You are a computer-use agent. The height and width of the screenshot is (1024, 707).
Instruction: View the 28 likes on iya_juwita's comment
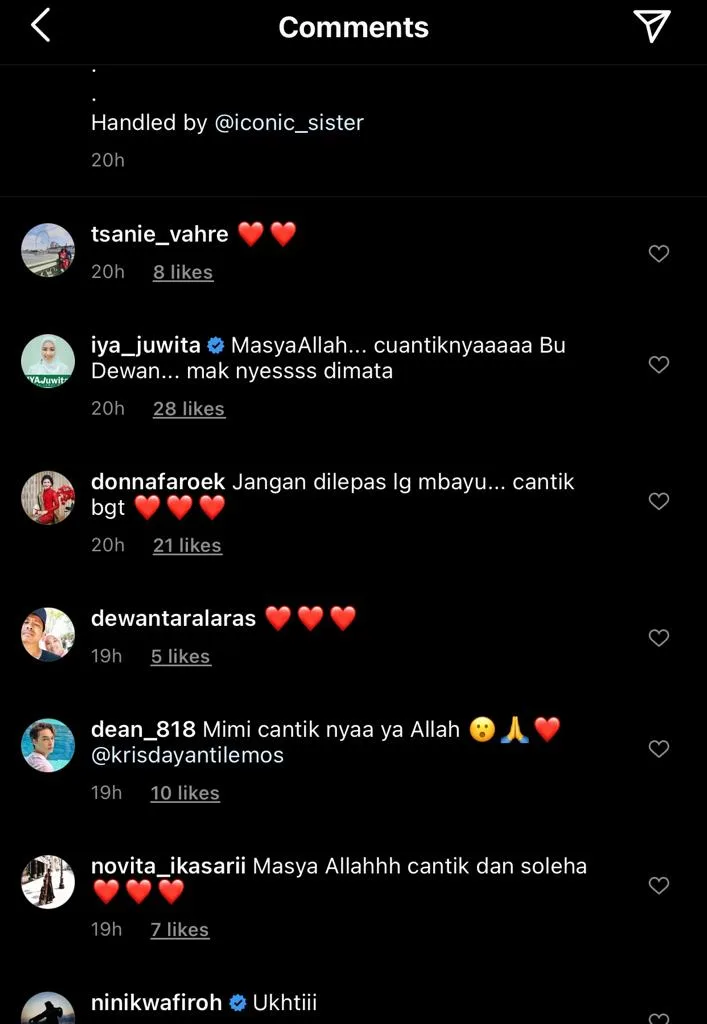click(188, 409)
